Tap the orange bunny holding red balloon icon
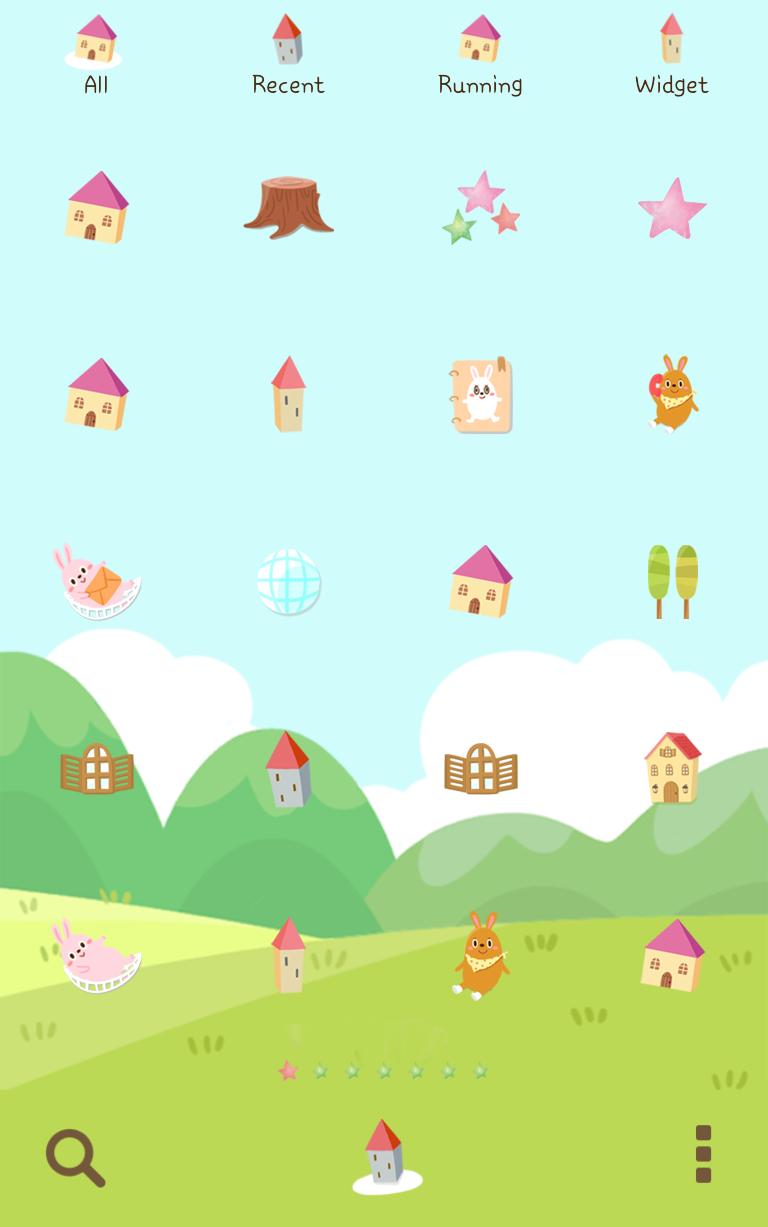This screenshot has height=1227, width=768. [673, 393]
